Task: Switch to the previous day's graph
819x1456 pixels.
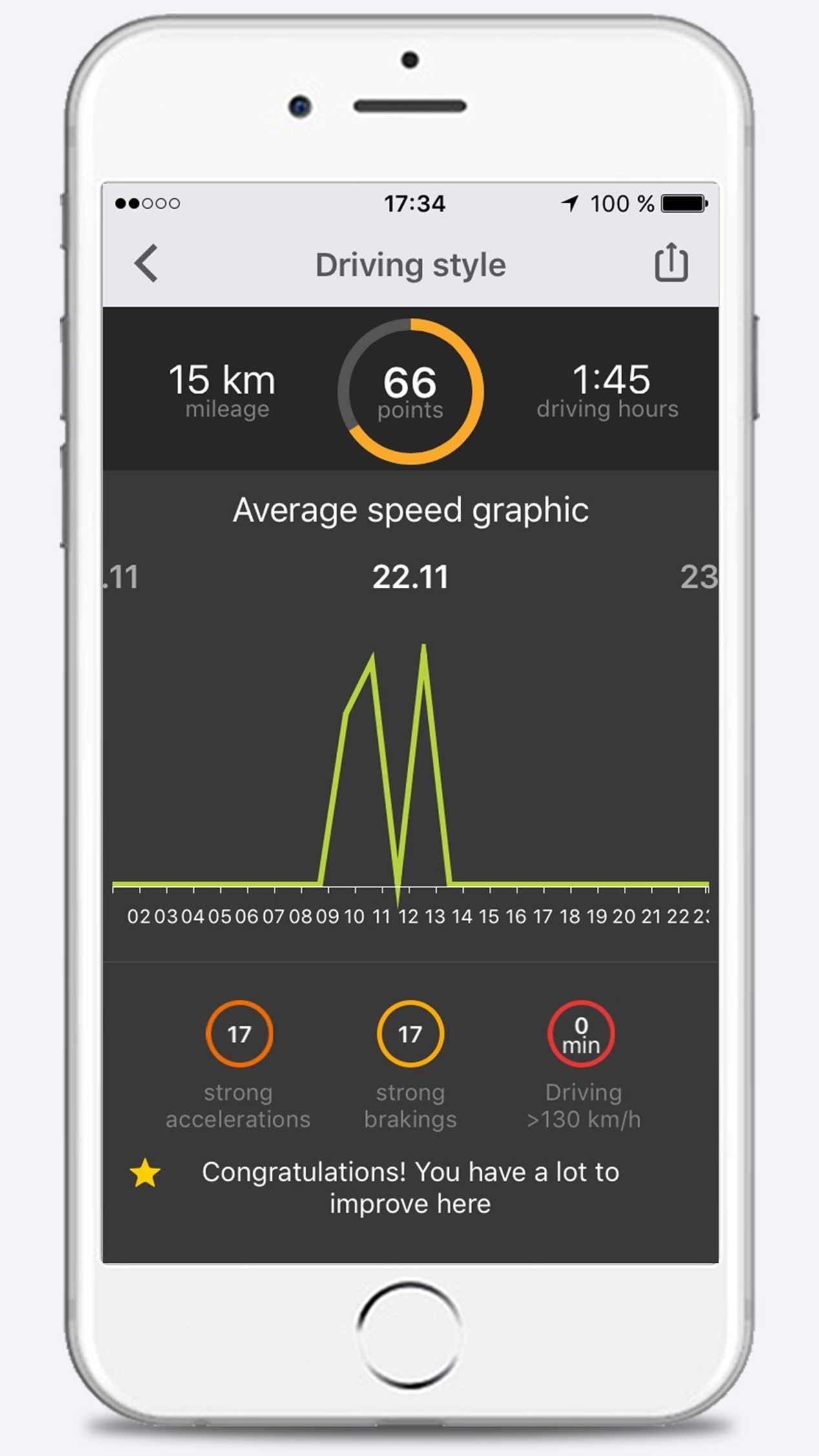Action: click(122, 577)
